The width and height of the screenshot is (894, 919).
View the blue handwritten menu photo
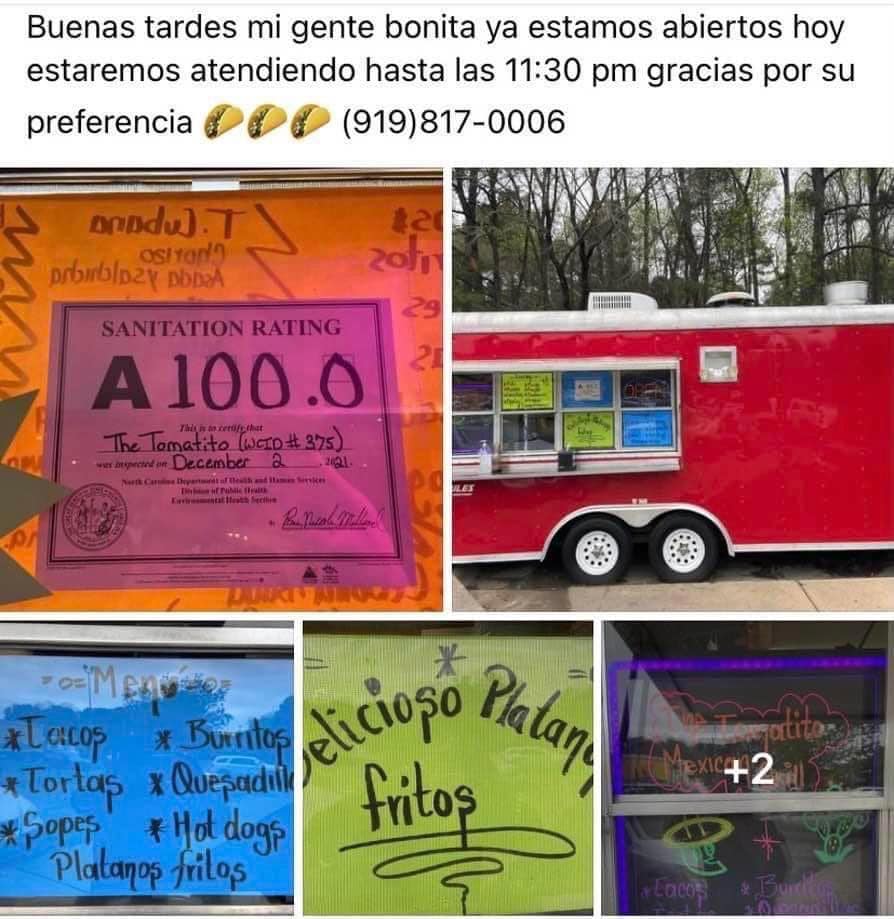(x=147, y=768)
